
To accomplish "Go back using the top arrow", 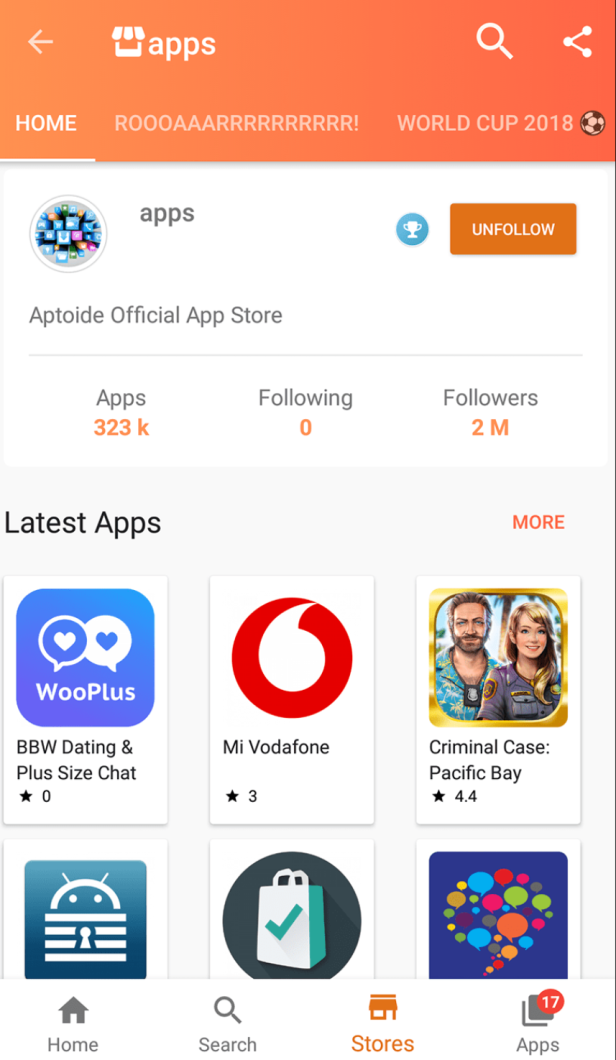I will (x=40, y=42).
